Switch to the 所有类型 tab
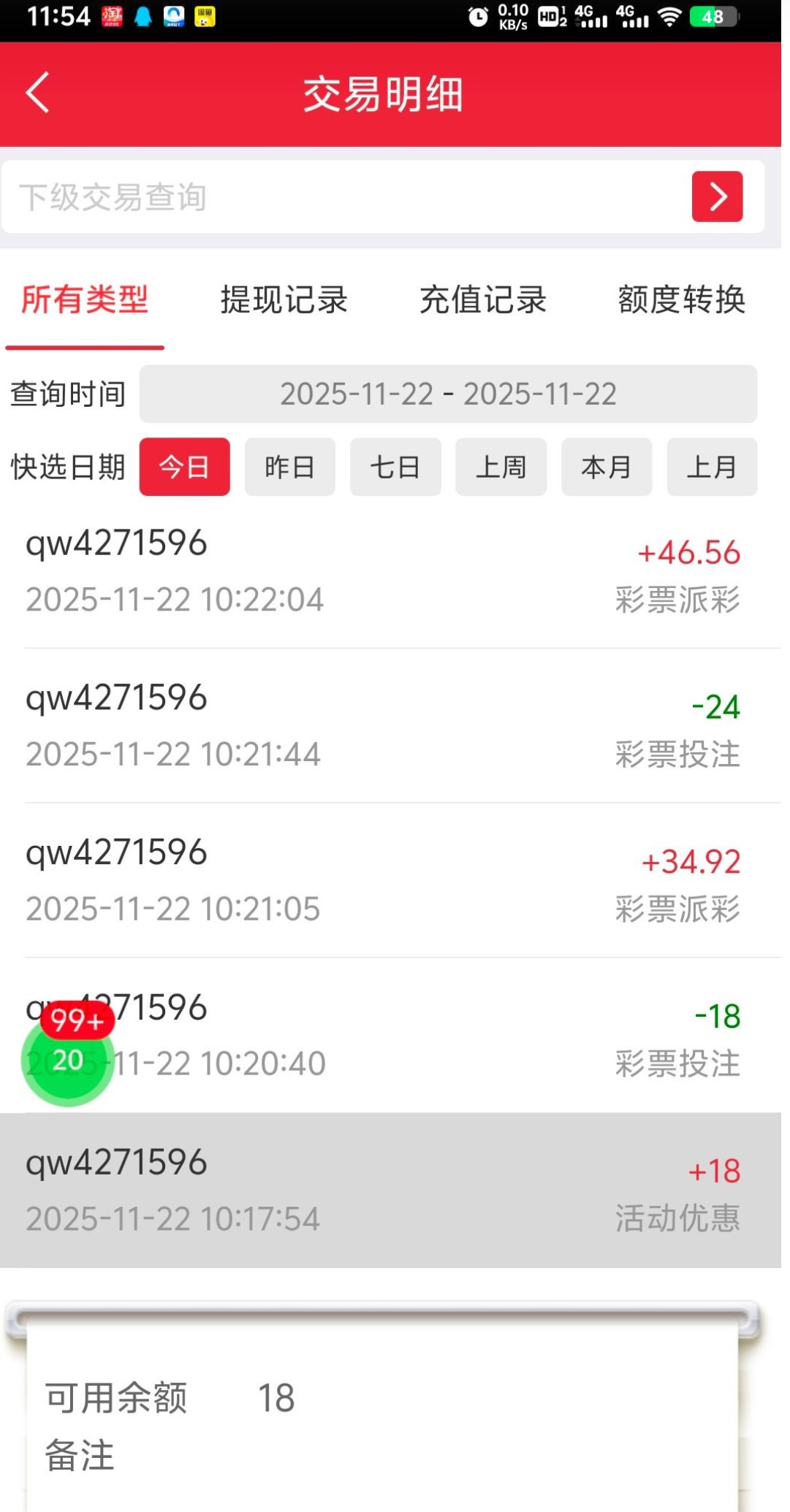The width and height of the screenshot is (790, 1512). tap(85, 300)
